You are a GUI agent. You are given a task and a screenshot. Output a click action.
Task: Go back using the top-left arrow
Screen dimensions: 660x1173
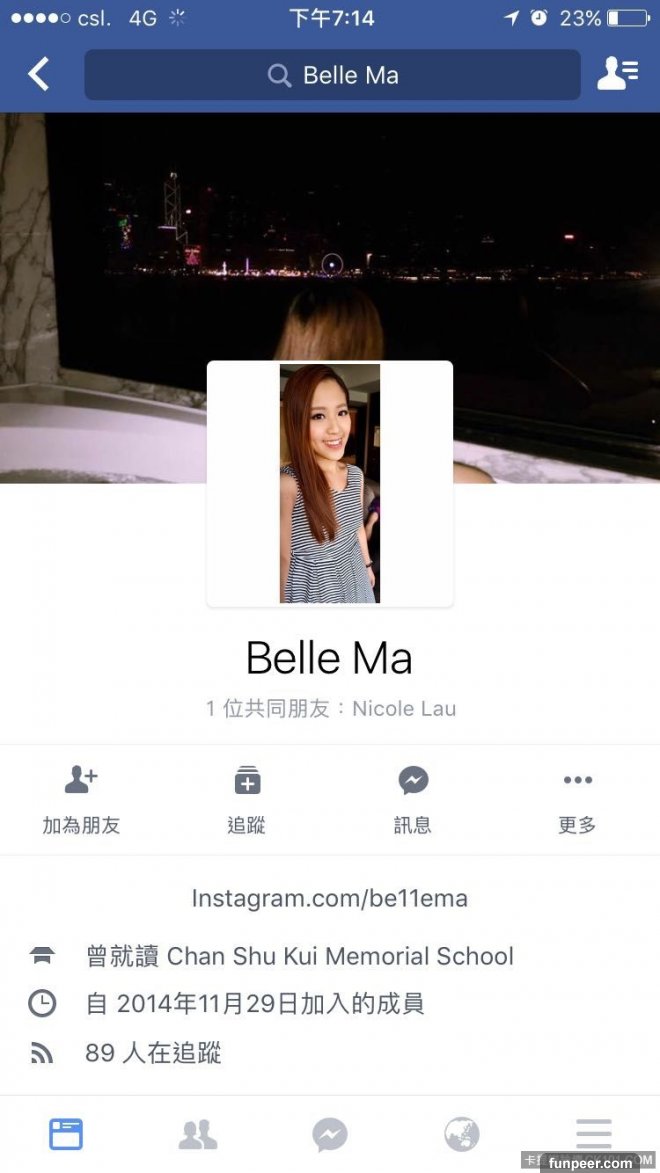38,74
